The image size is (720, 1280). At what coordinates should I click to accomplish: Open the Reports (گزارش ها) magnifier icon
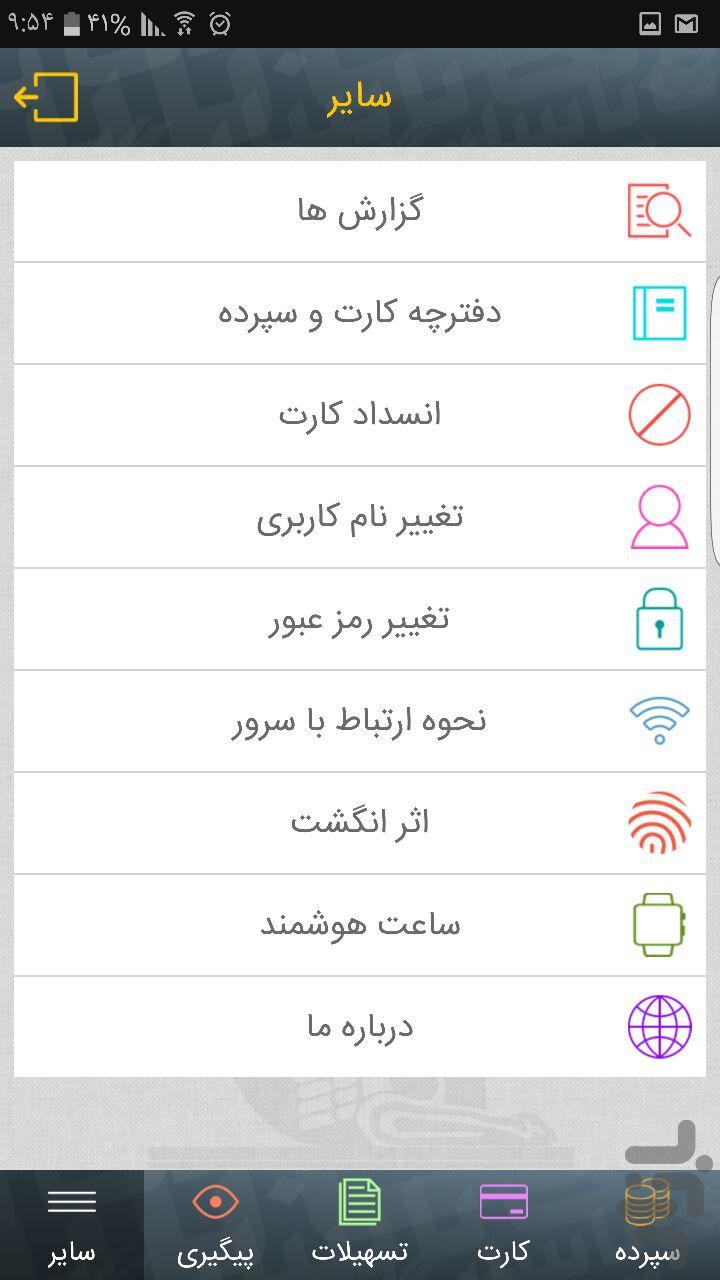(x=659, y=210)
